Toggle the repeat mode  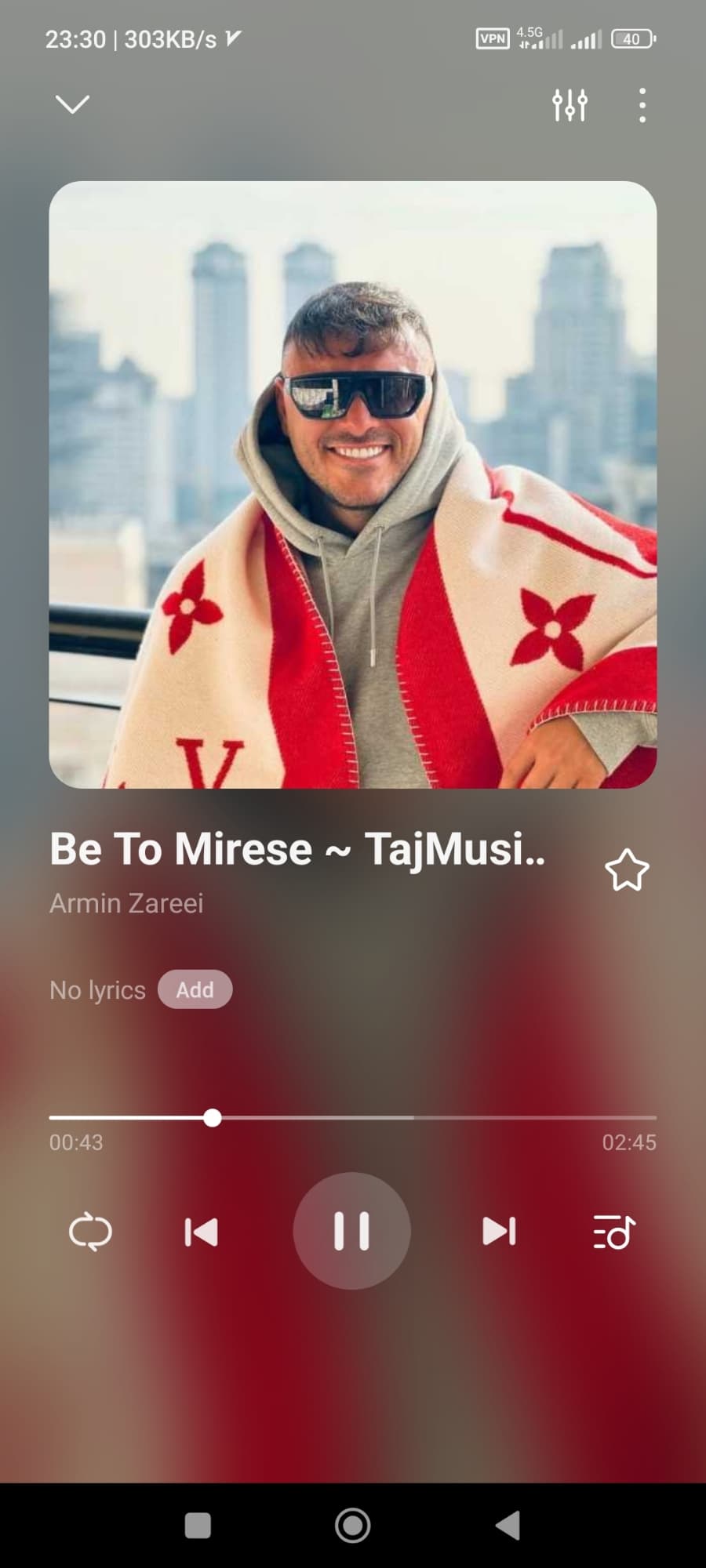coord(90,1232)
